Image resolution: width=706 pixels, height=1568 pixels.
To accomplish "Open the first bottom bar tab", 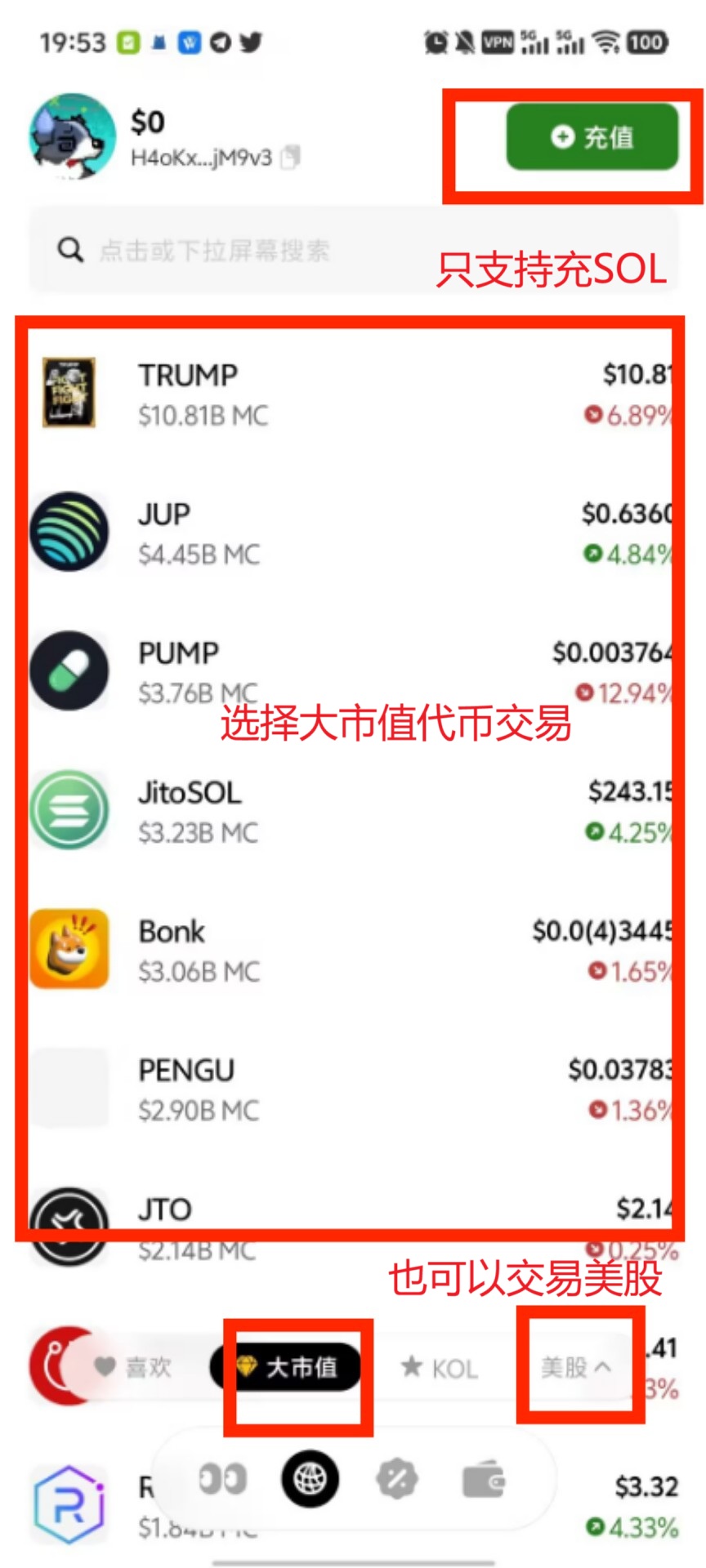I will click(222, 1479).
